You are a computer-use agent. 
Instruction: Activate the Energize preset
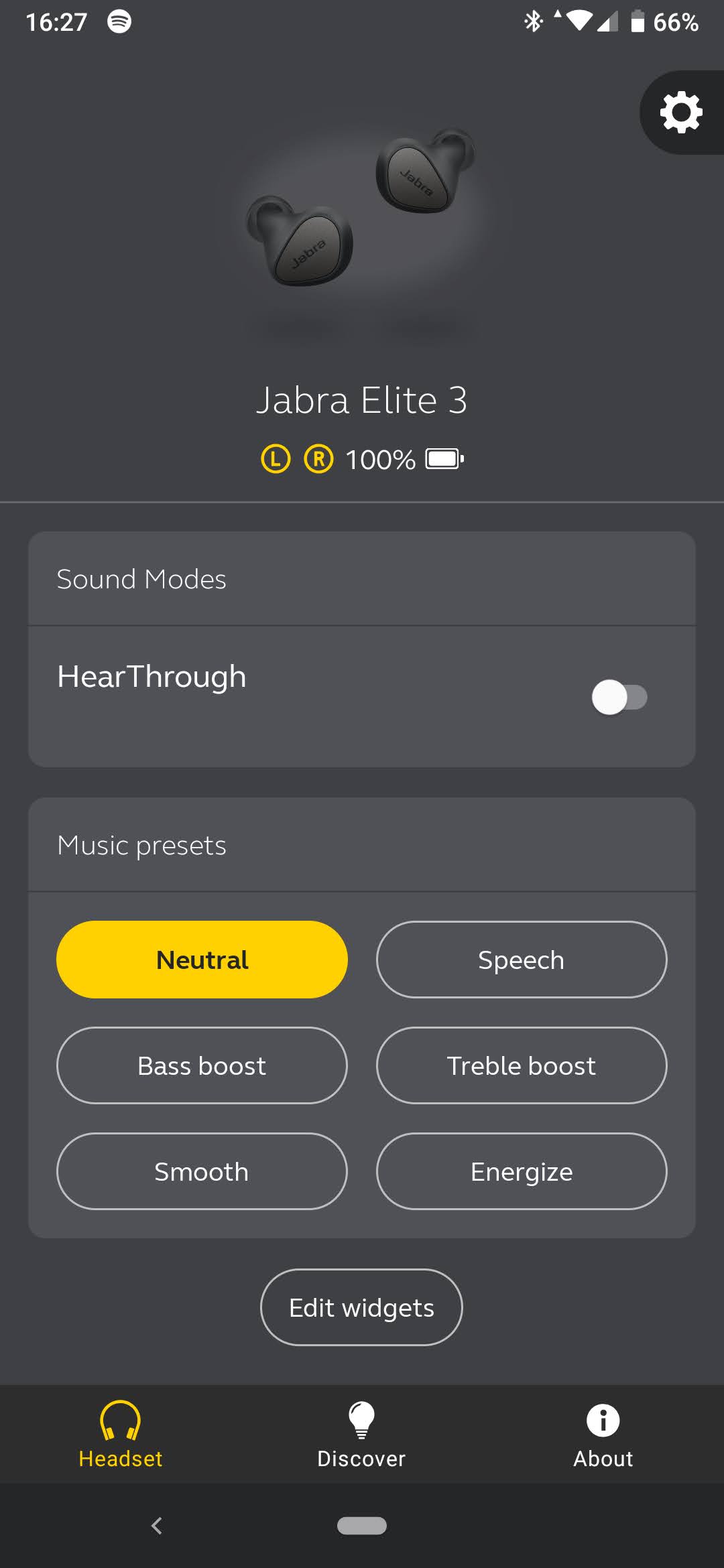[x=521, y=1171]
